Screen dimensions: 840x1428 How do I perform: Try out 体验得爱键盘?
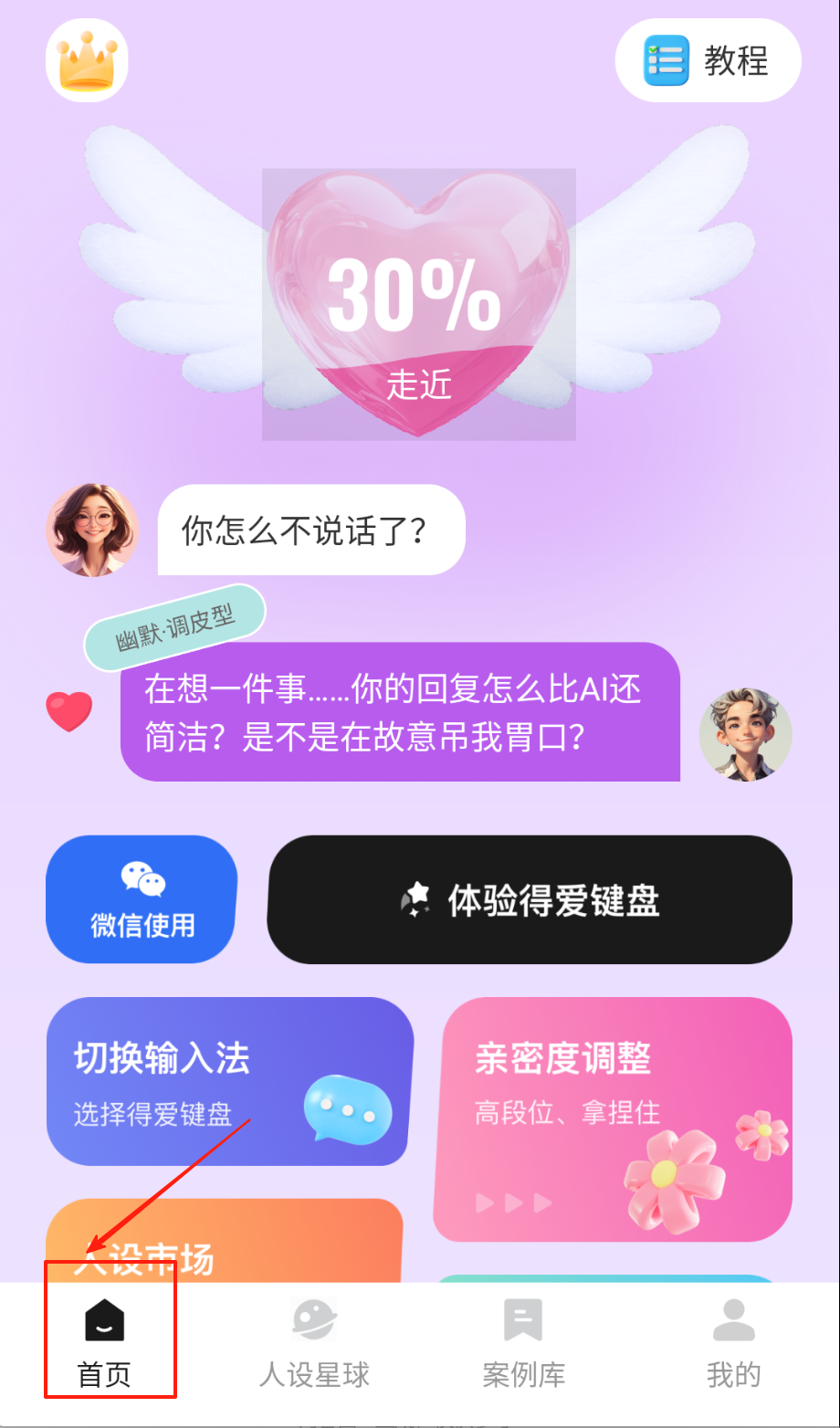[530, 899]
